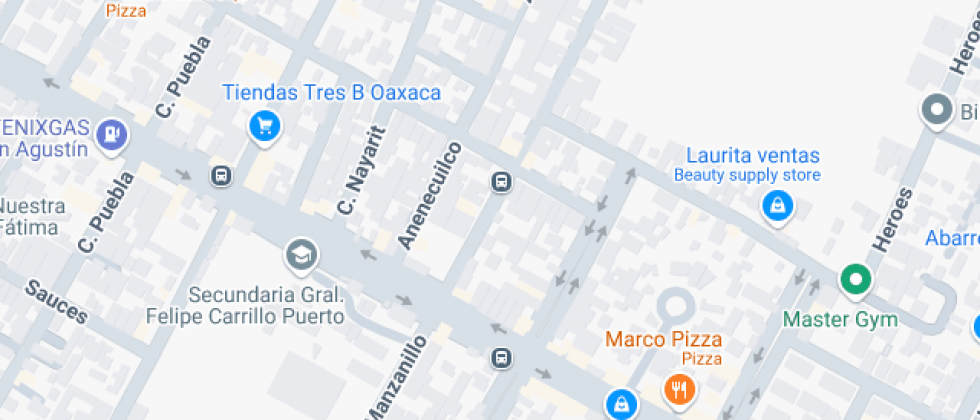Image resolution: width=980 pixels, height=420 pixels.
Task: Open the bus stop near Manzanillo street
Action: [x=501, y=357]
